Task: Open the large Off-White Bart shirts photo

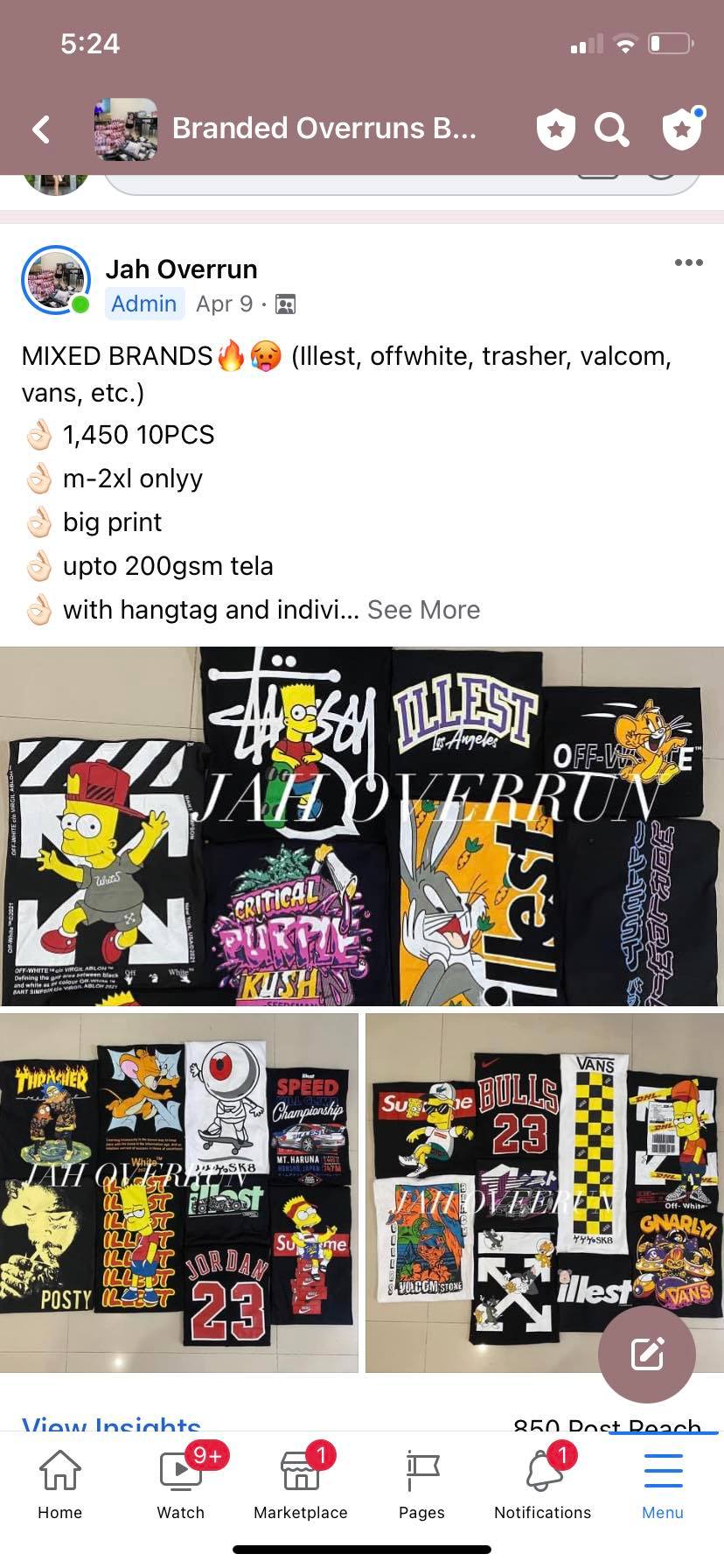Action: point(362,826)
